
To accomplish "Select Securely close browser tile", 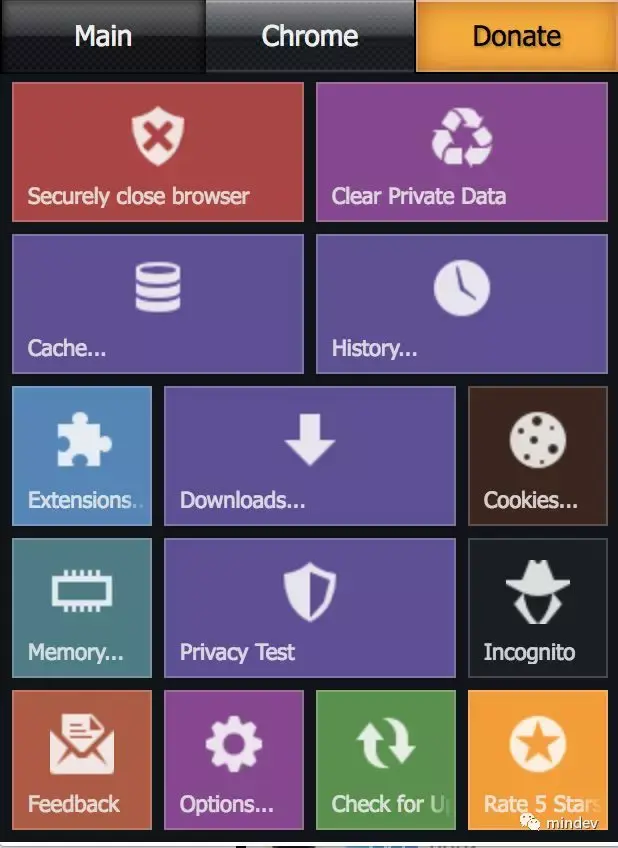I will pyautogui.click(x=157, y=152).
